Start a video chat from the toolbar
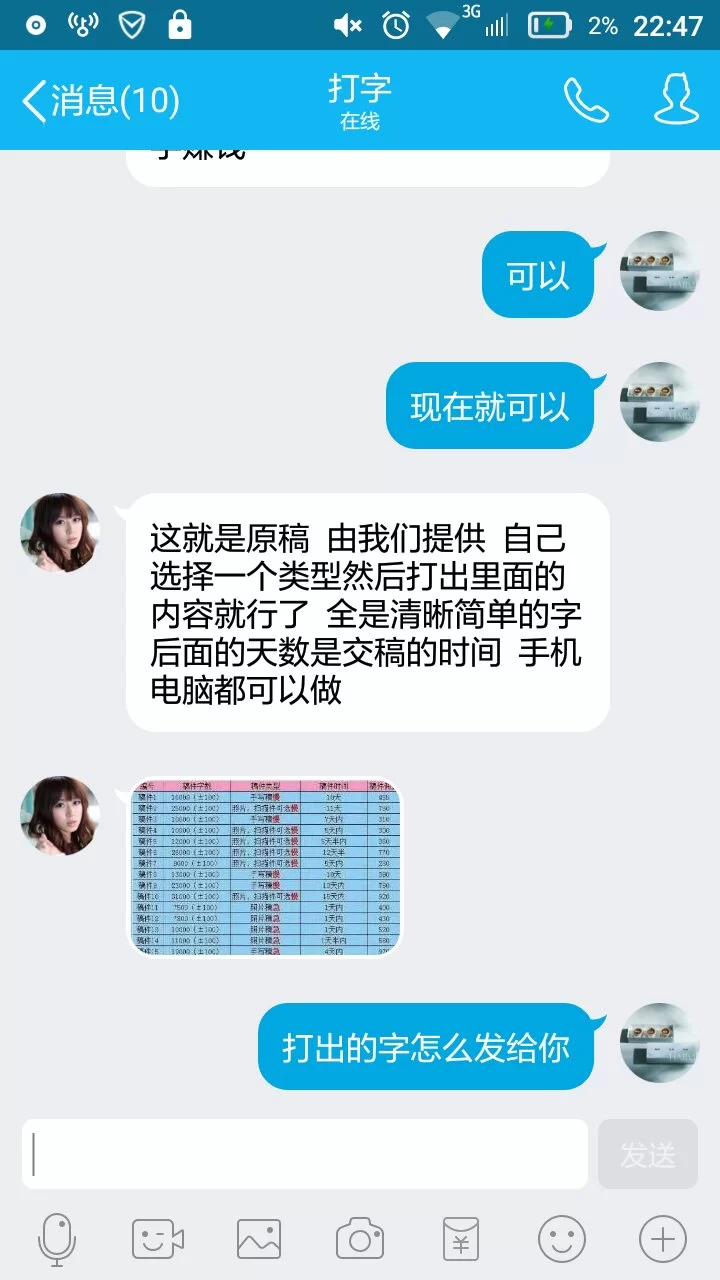The width and height of the screenshot is (720, 1280). 158,1240
